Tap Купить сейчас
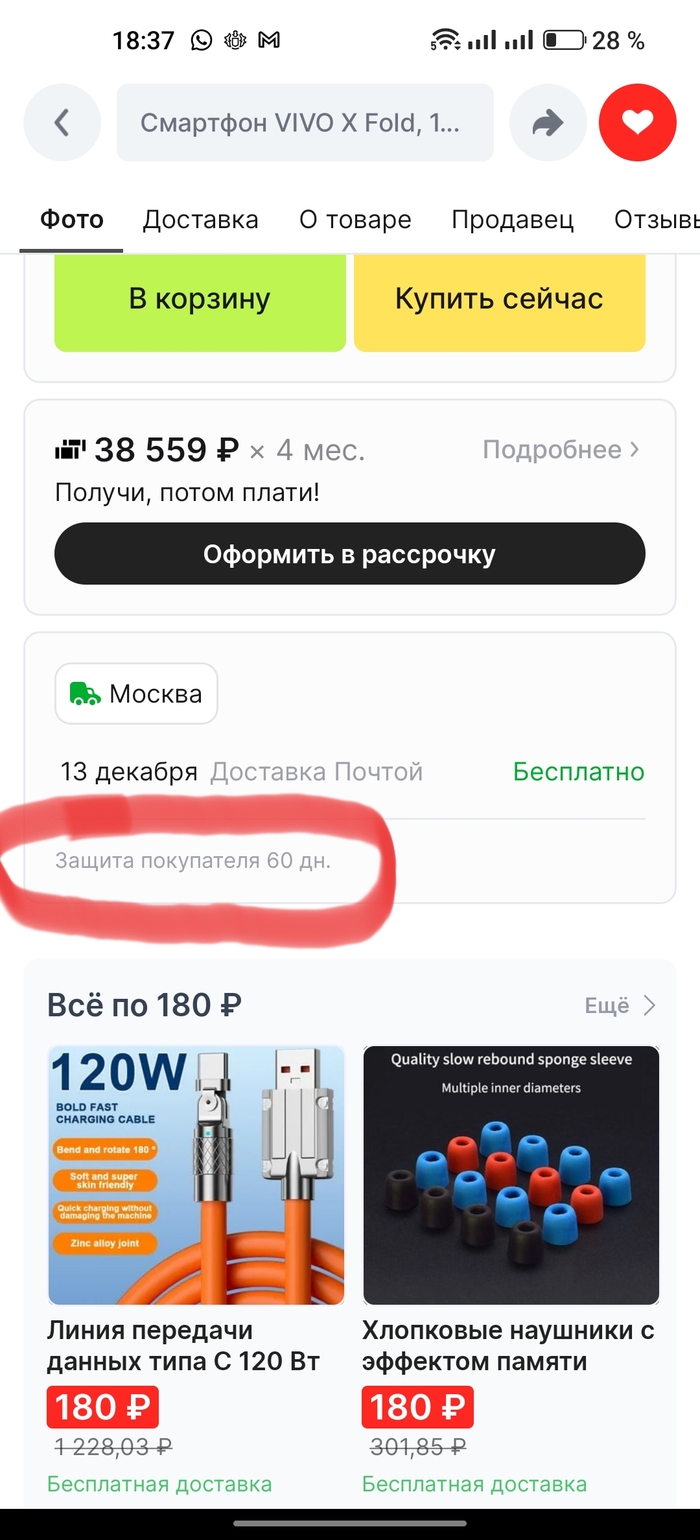Viewport: 700px width, 1540px height. 499,299
